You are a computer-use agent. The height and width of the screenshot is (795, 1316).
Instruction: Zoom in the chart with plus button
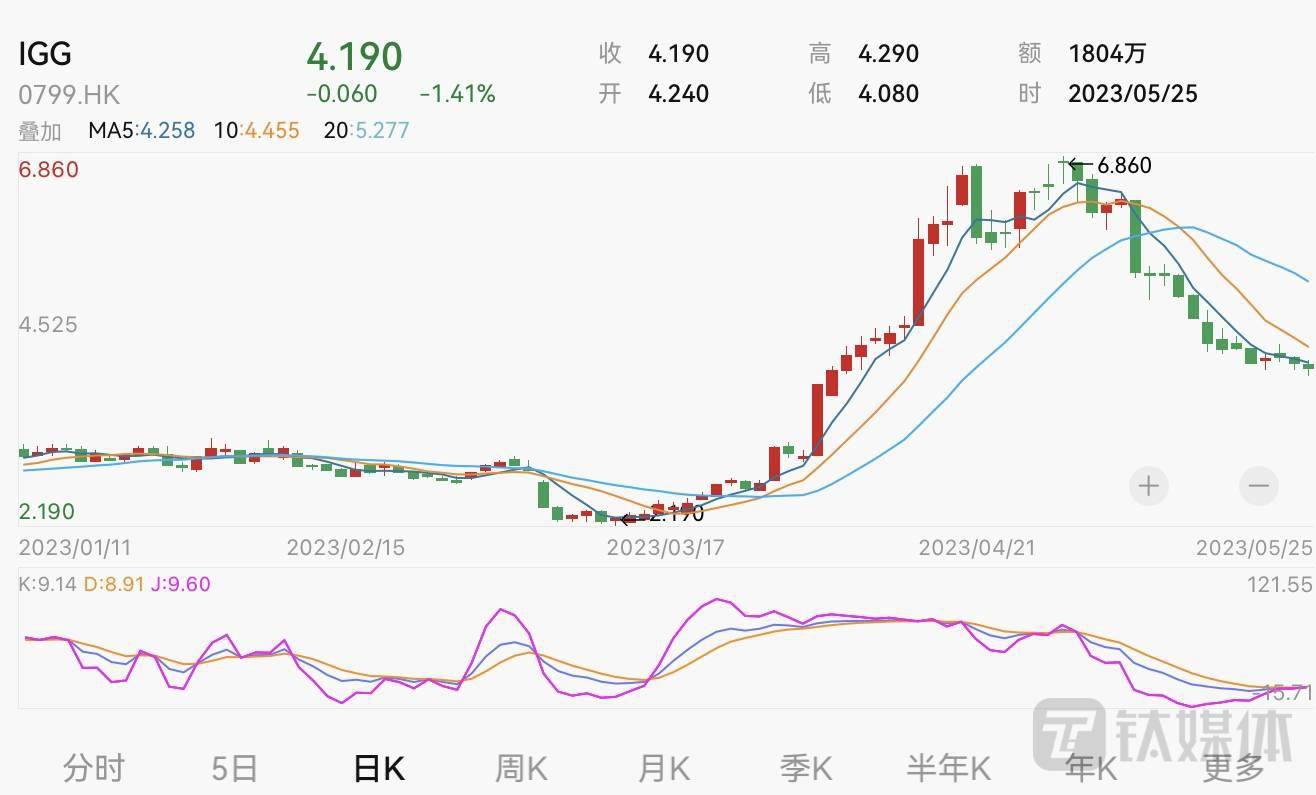pos(1149,486)
